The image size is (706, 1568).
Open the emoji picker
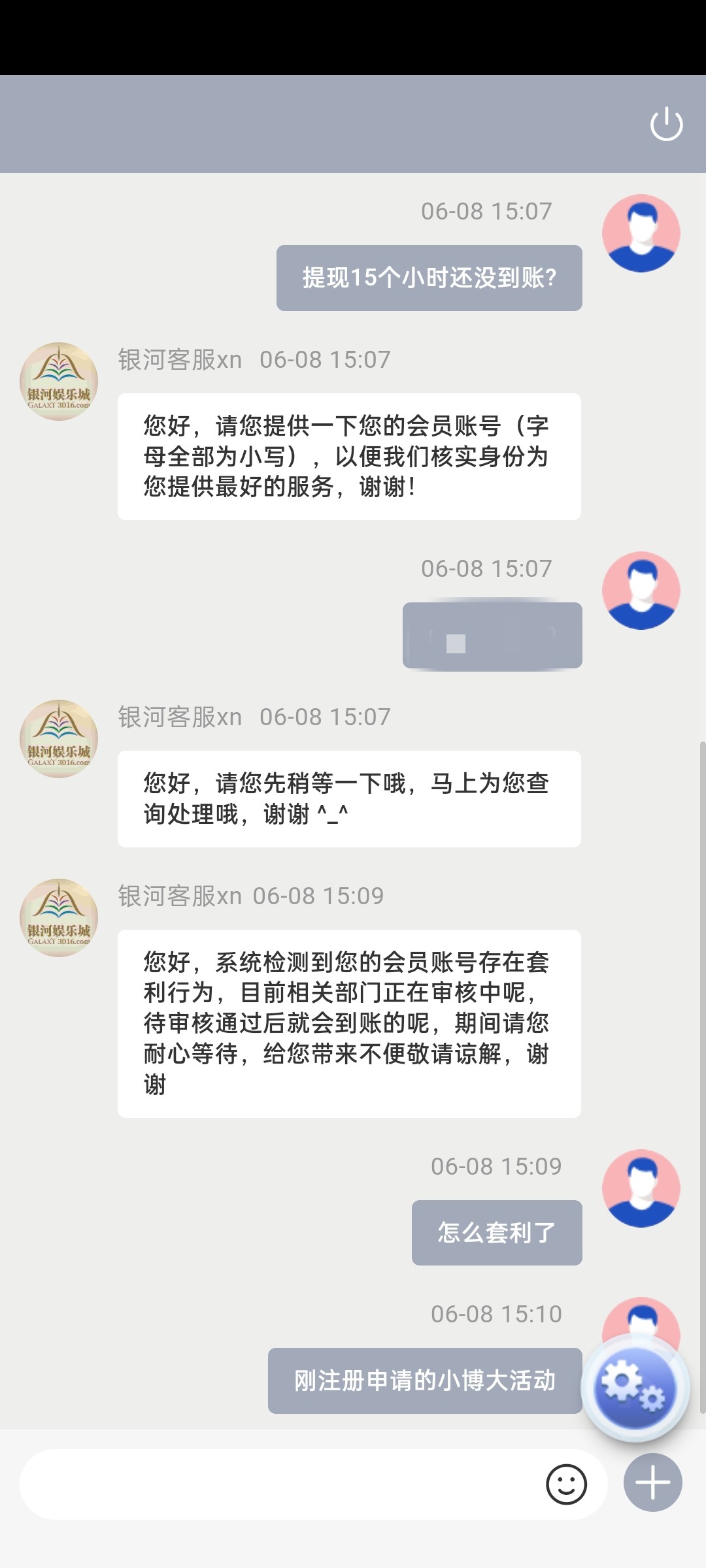pyautogui.click(x=566, y=1484)
